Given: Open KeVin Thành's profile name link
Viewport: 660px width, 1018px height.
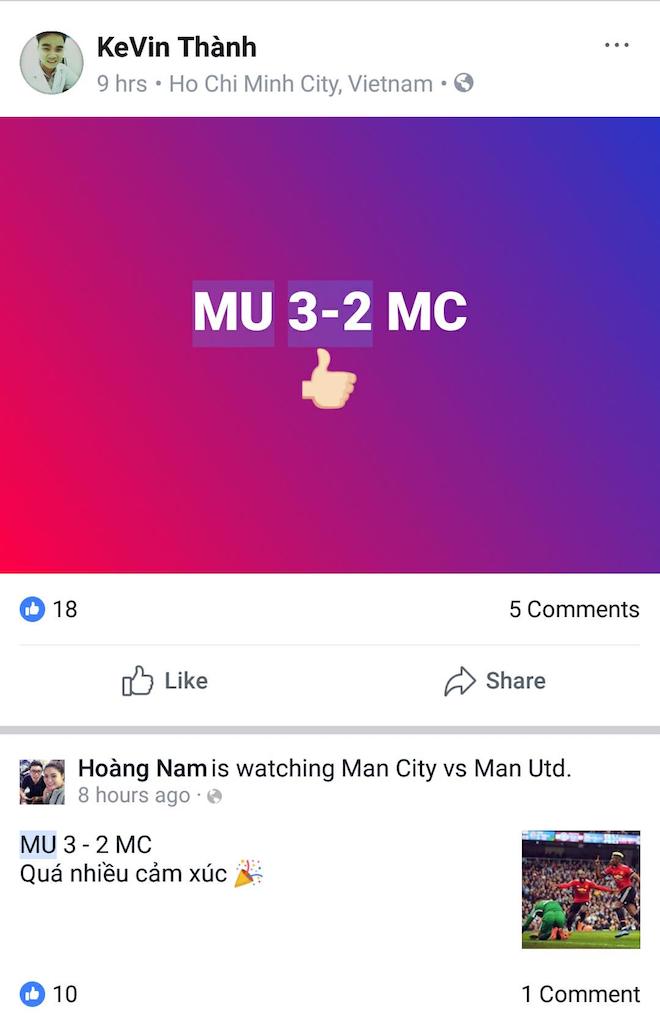Looking at the screenshot, I should coord(176,46).
